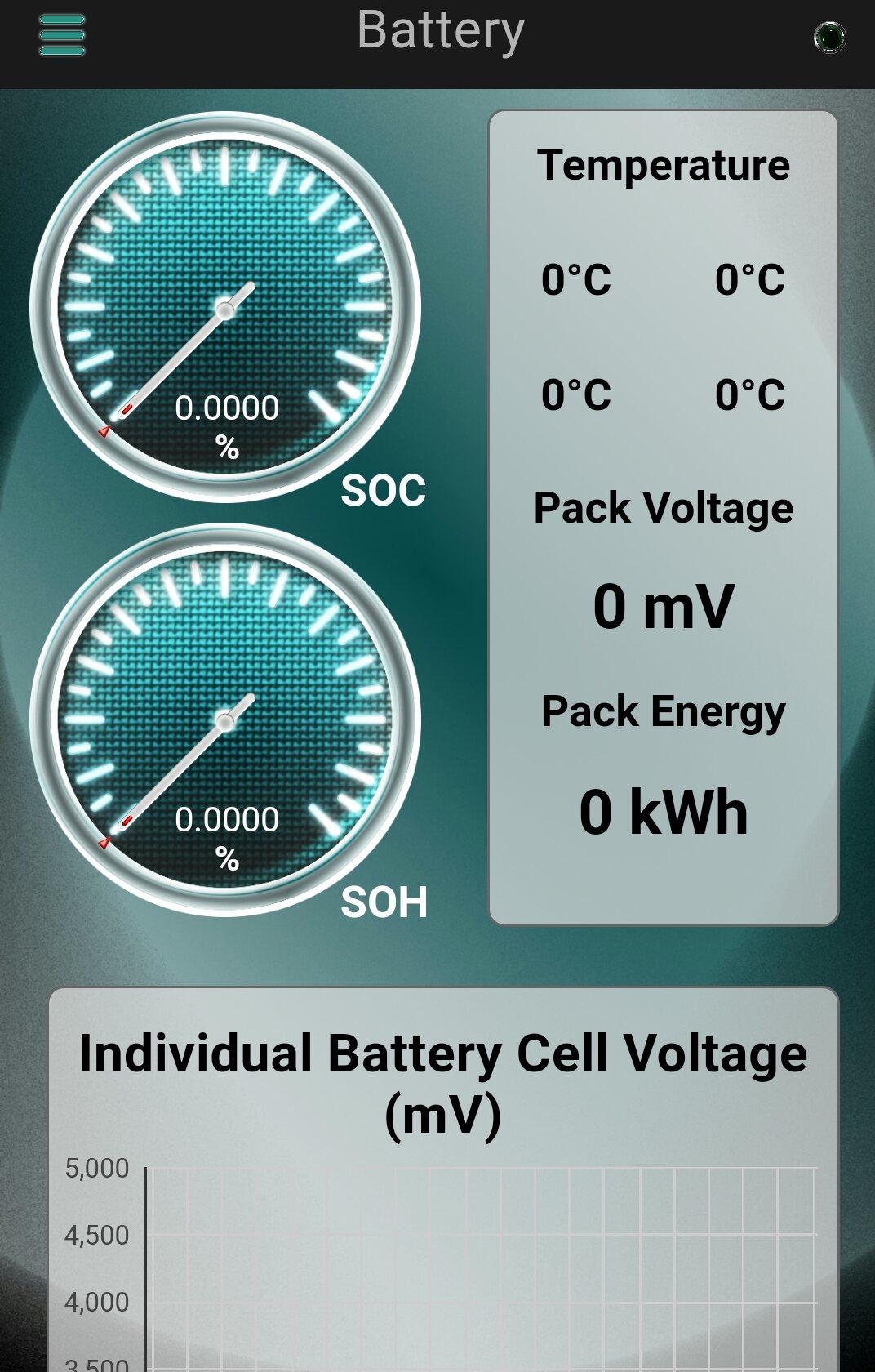
Task: Click the Temperature panel header
Action: 666,164
